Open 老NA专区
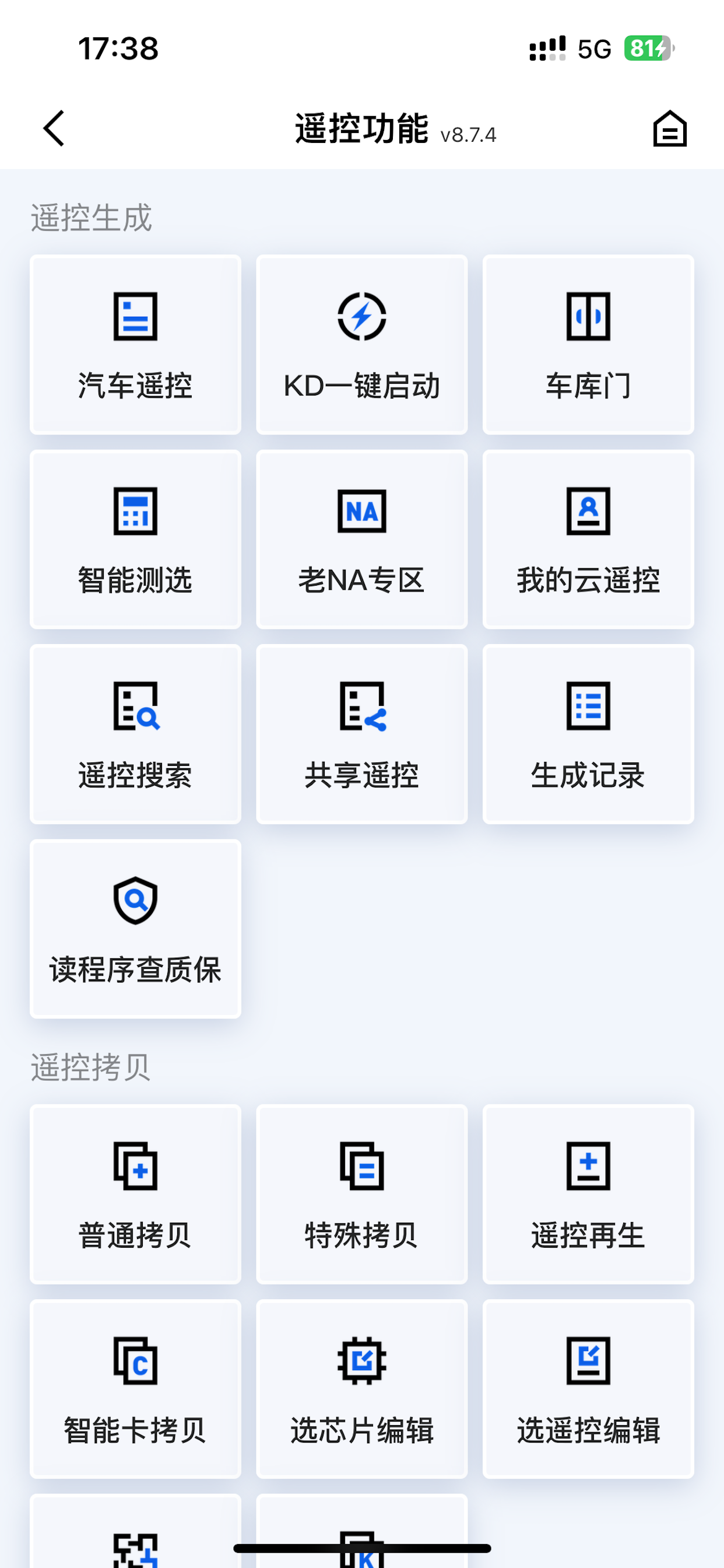 pyautogui.click(x=362, y=540)
